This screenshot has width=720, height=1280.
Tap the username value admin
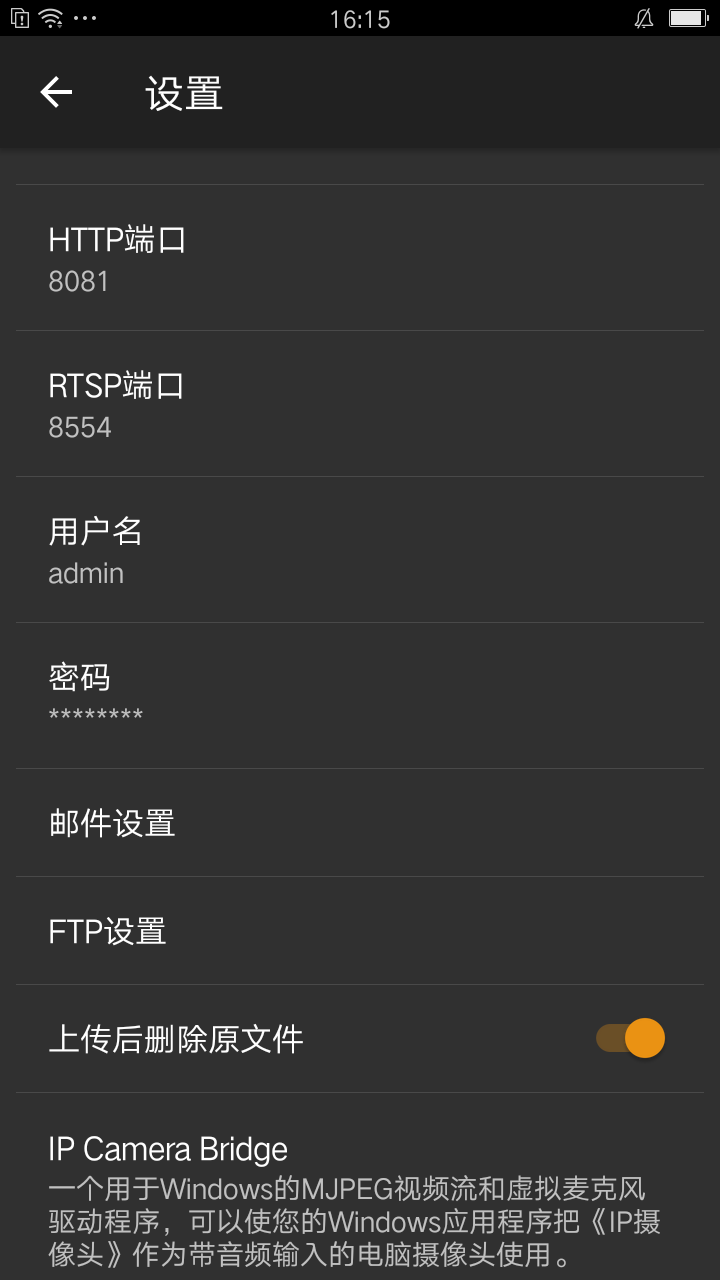point(86,573)
